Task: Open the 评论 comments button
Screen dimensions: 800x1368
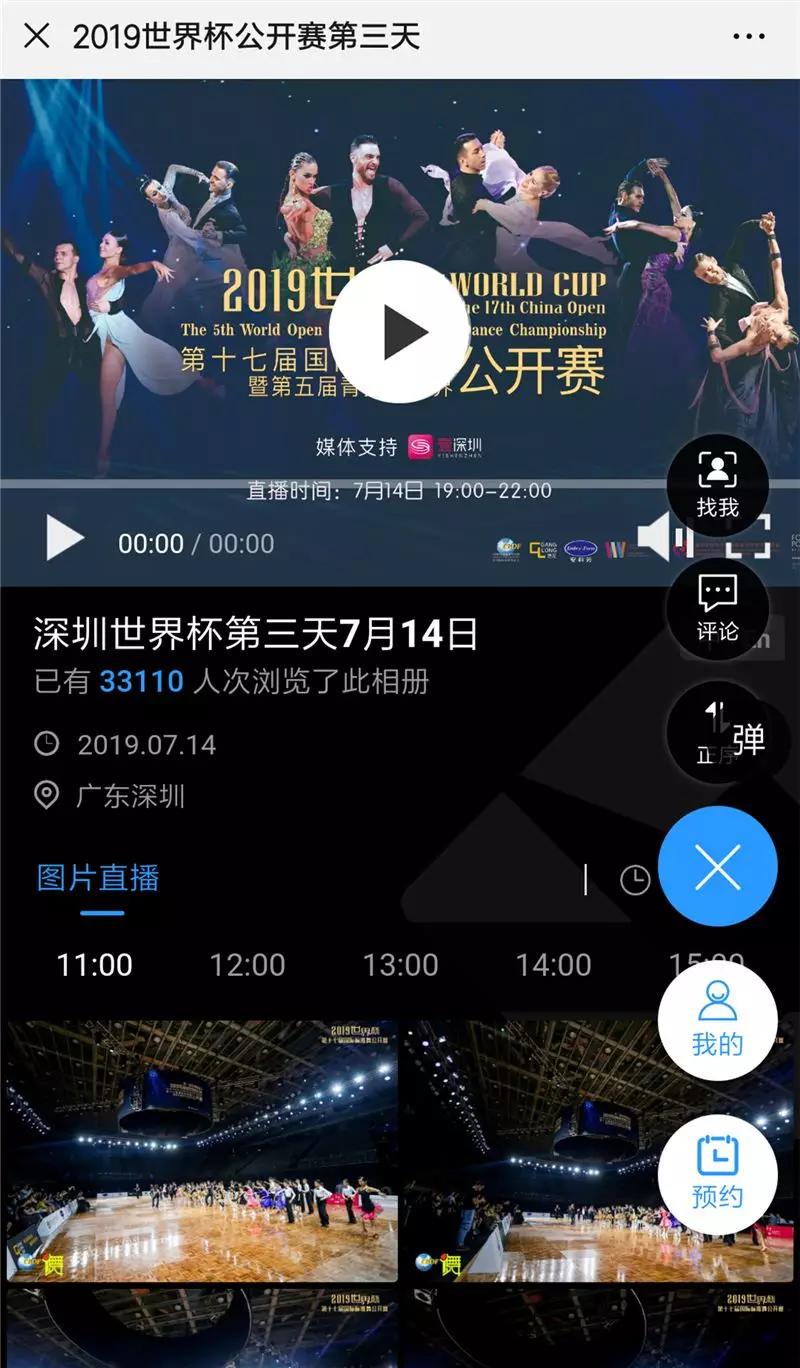Action: pos(717,608)
